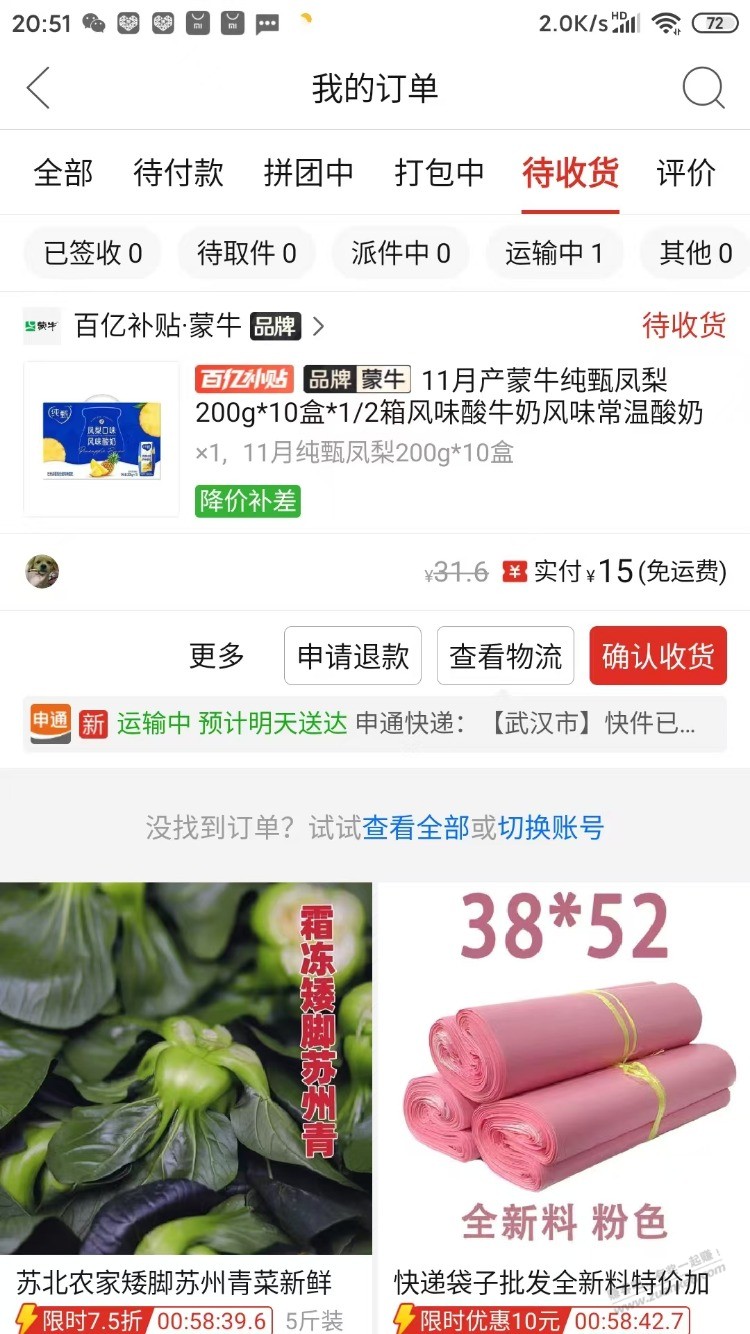Go back from 我的订单 page
Image resolution: width=750 pixels, height=1334 pixels.
point(38,88)
